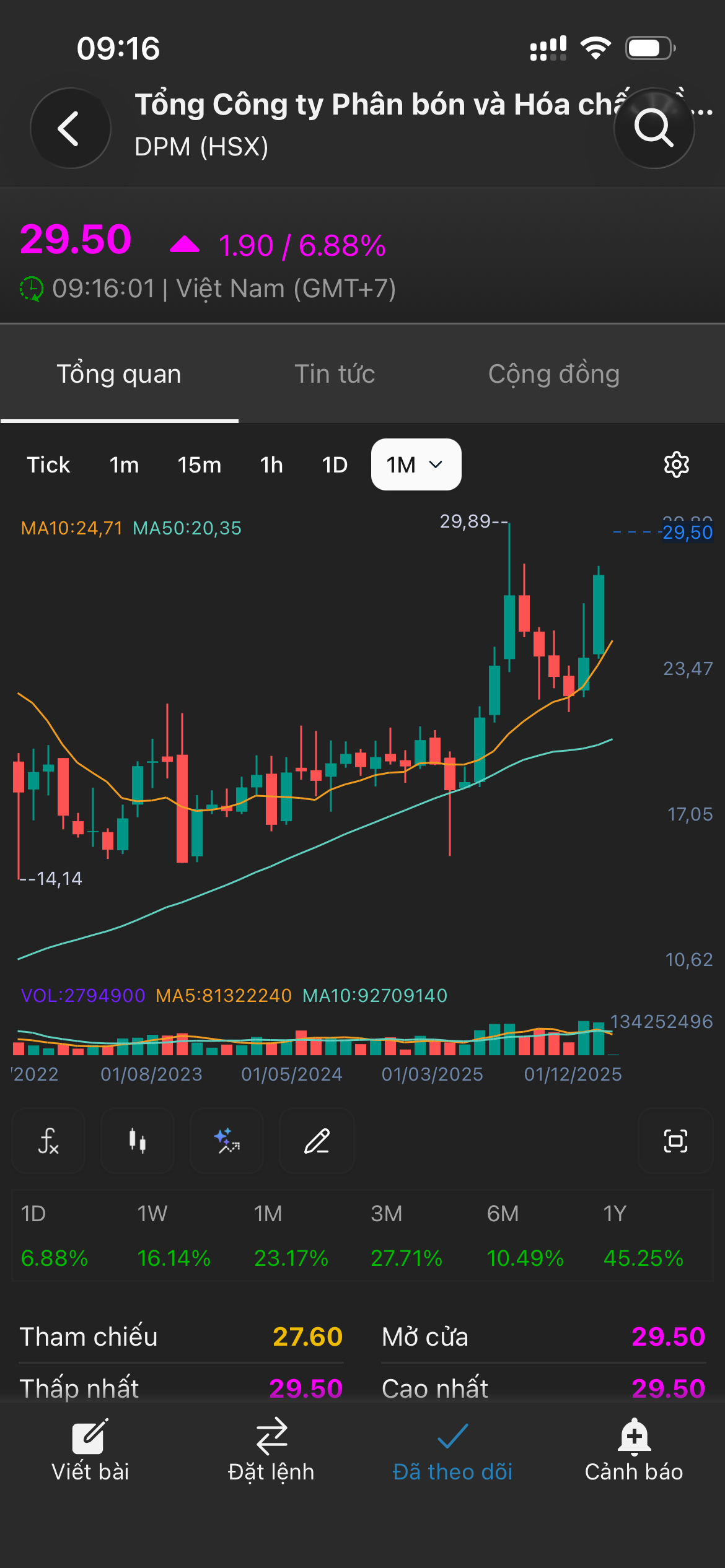Switch chart to 1m interval
Viewport: 725px width, 1568px height.
(x=124, y=465)
